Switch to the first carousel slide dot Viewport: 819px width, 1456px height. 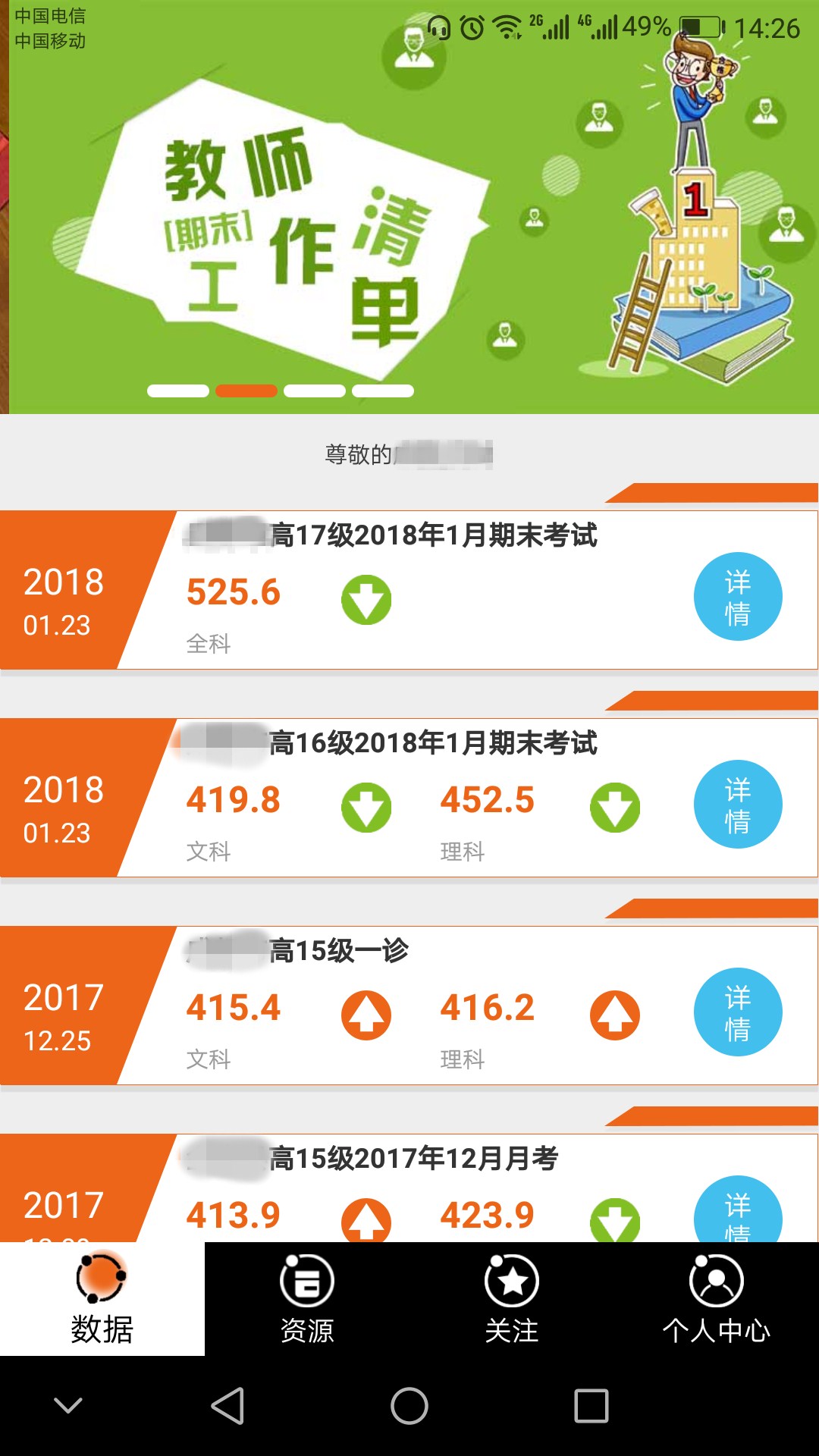coord(177,391)
